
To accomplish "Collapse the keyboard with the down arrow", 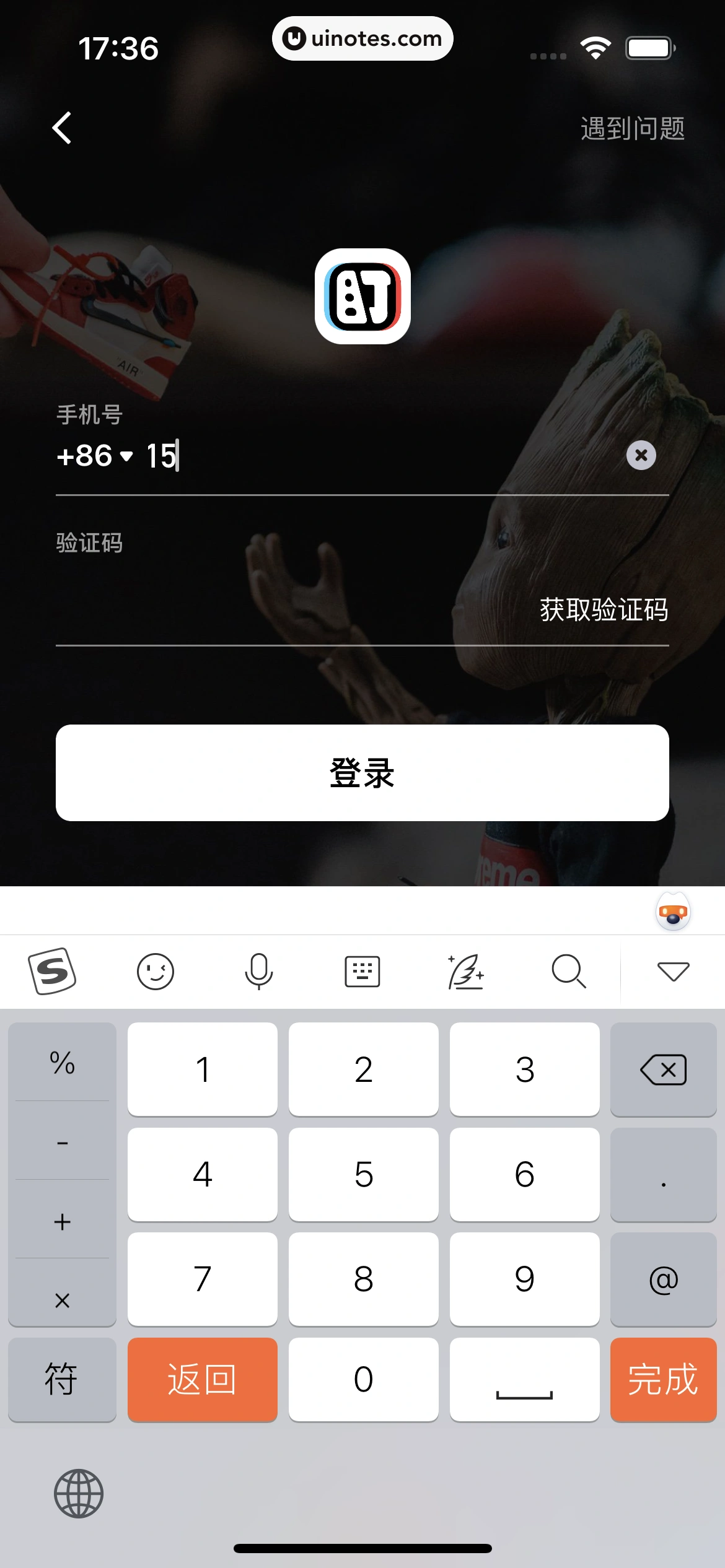I will 673,971.
